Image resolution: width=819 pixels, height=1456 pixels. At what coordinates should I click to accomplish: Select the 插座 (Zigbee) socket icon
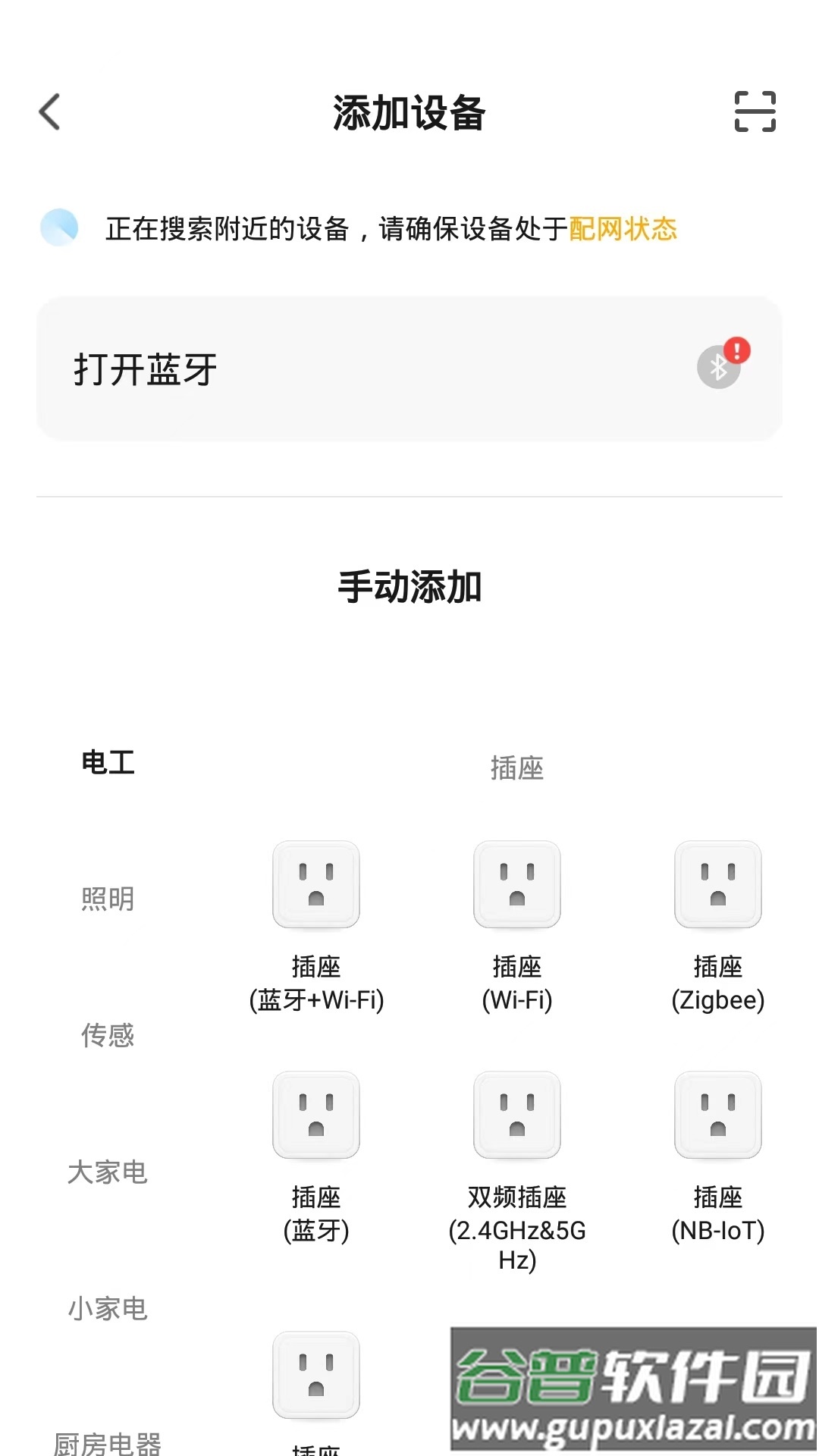[717, 886]
